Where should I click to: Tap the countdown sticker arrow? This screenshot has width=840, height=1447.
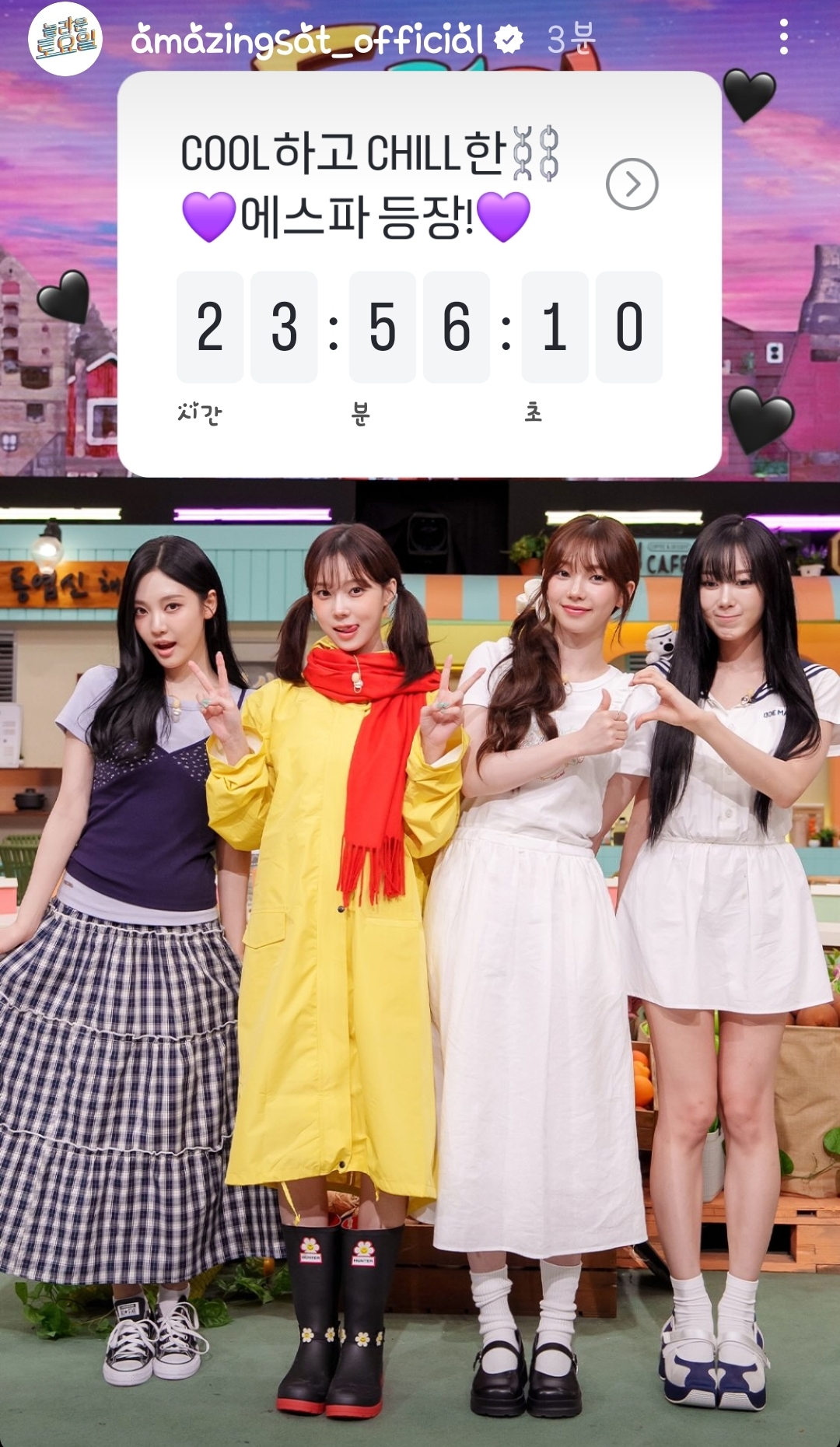[x=632, y=184]
